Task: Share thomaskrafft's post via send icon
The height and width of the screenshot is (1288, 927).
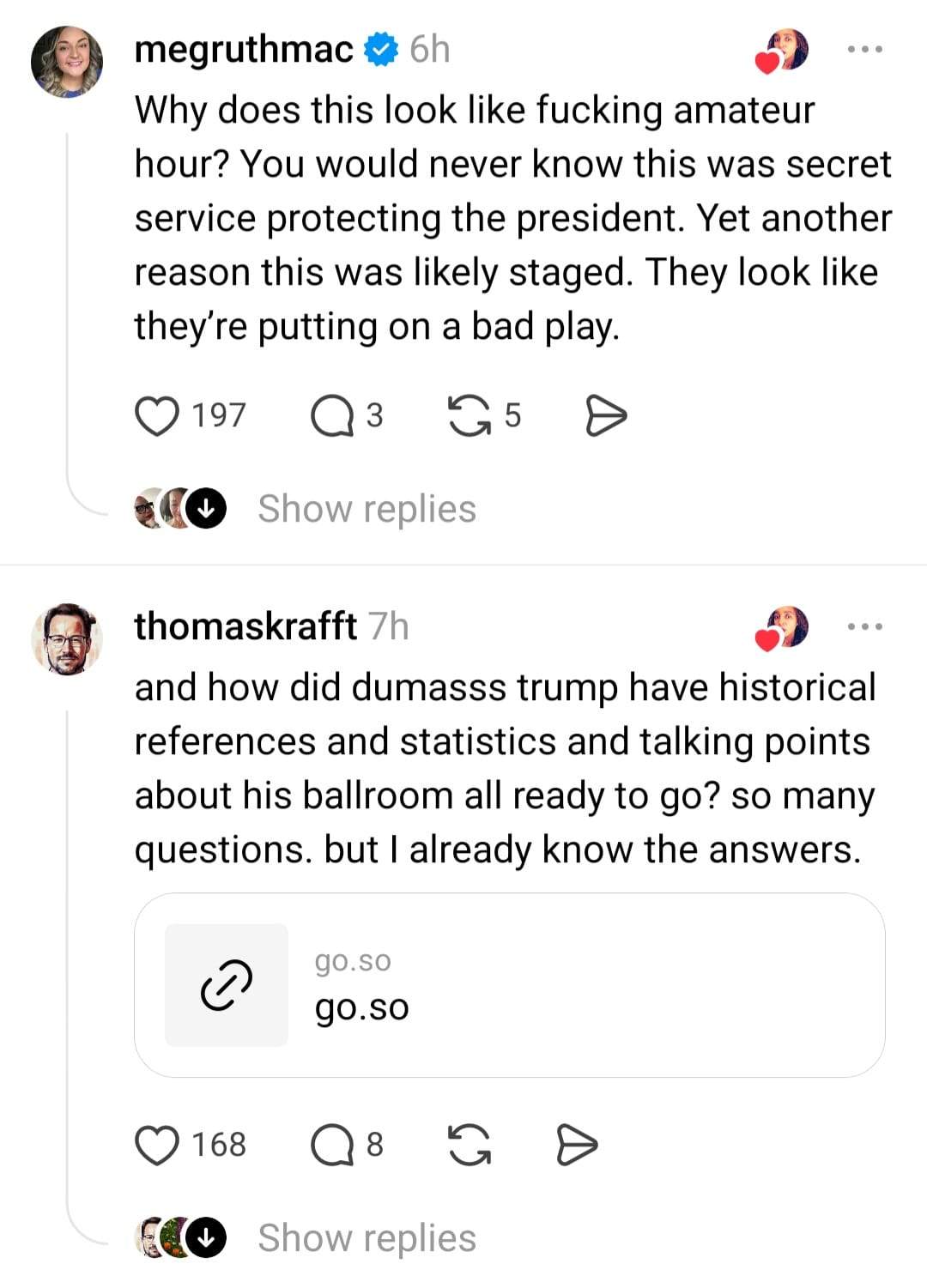Action: pyautogui.click(x=576, y=1146)
